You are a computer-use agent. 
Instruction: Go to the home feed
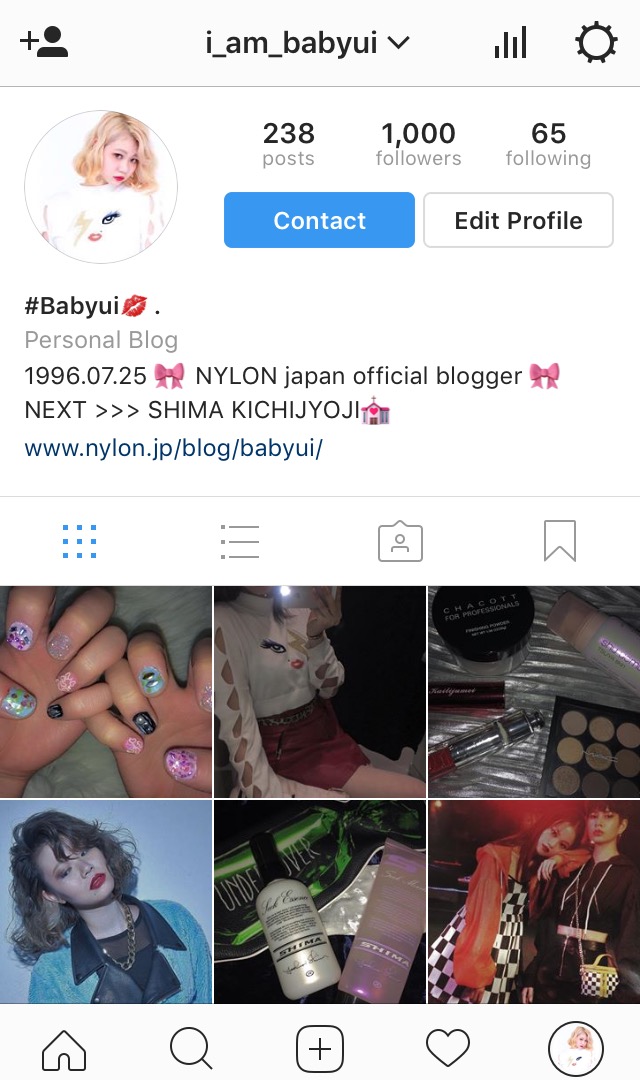(x=64, y=1049)
